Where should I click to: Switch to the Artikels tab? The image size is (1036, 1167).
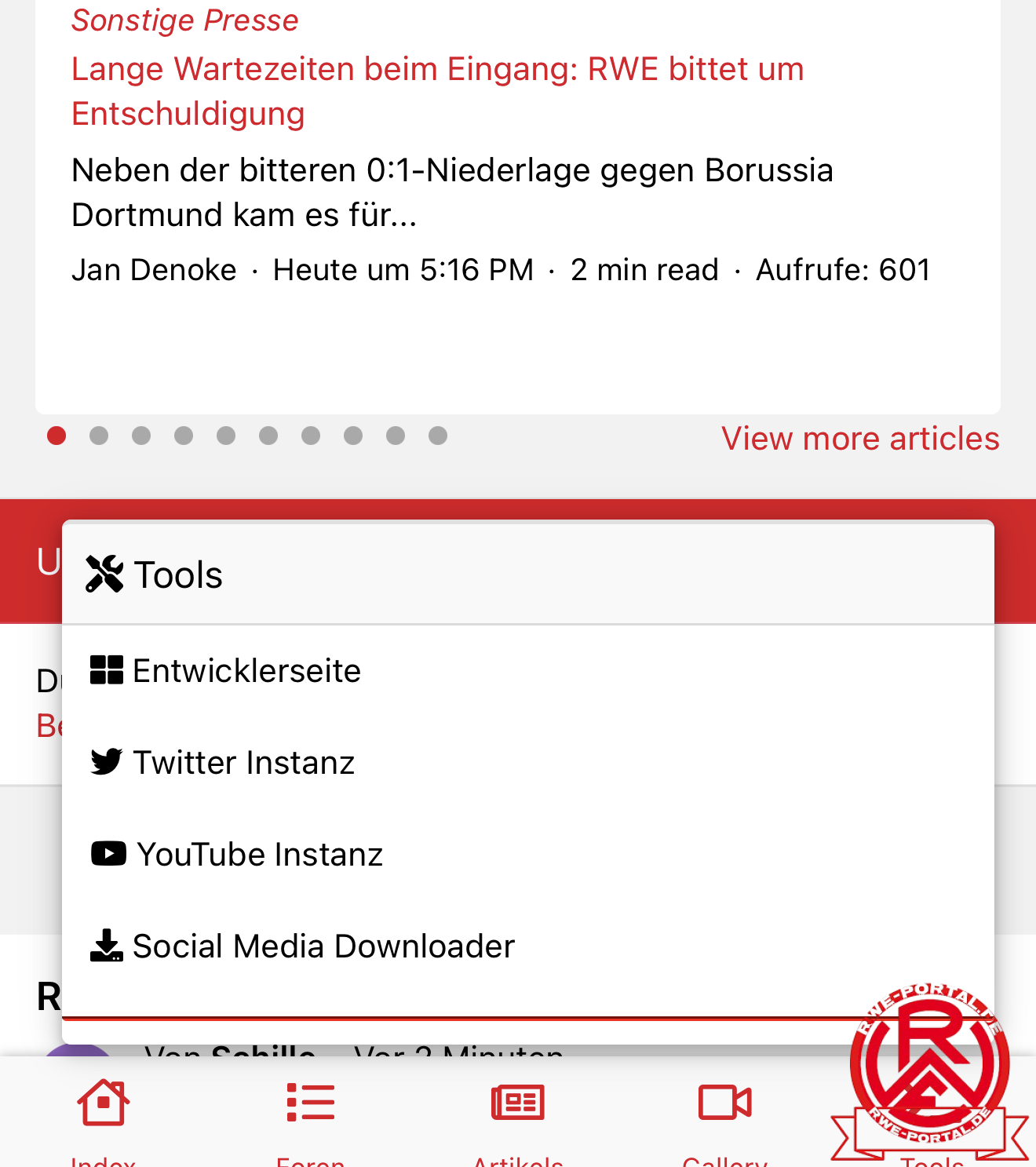518,1114
